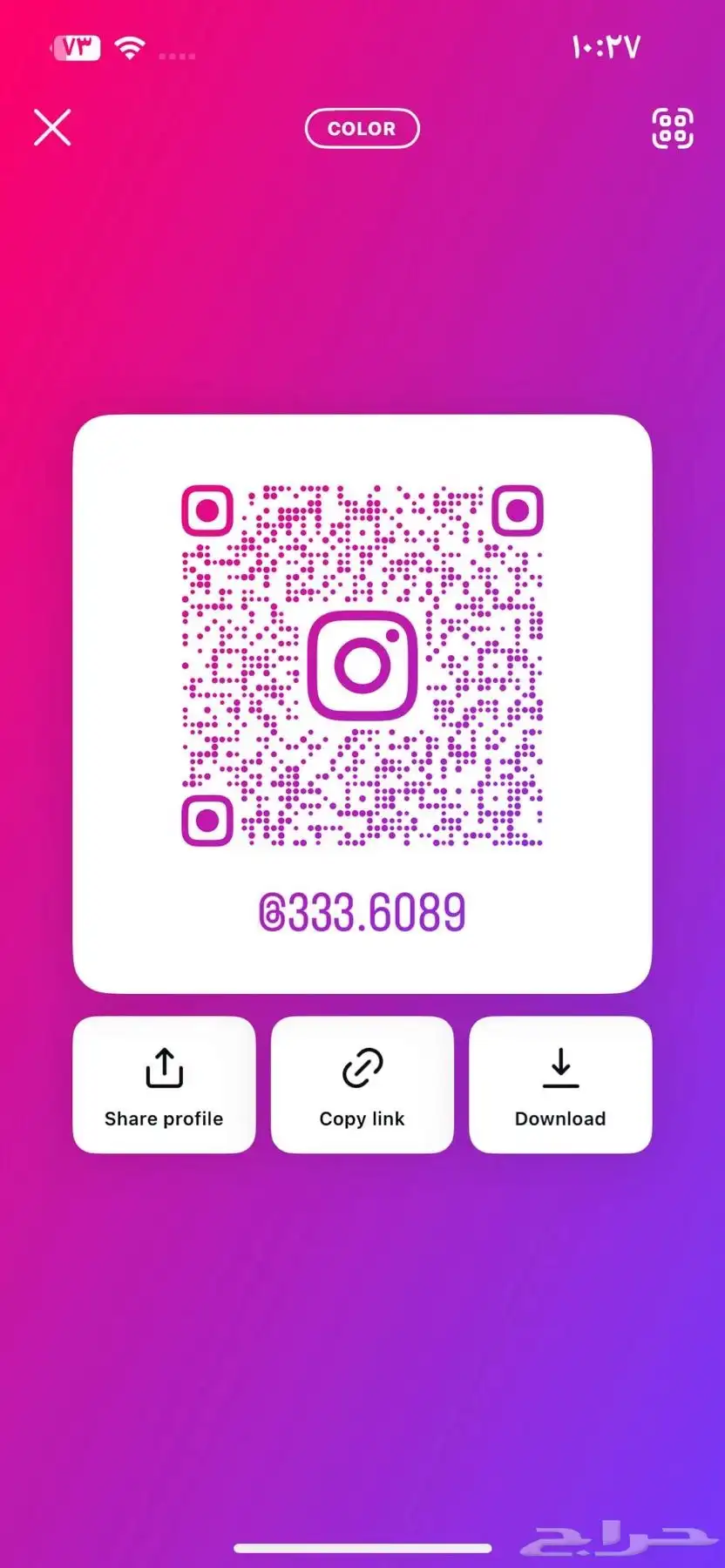725x1568 pixels.
Task: Open the QR code scanner icon
Action: (672, 129)
